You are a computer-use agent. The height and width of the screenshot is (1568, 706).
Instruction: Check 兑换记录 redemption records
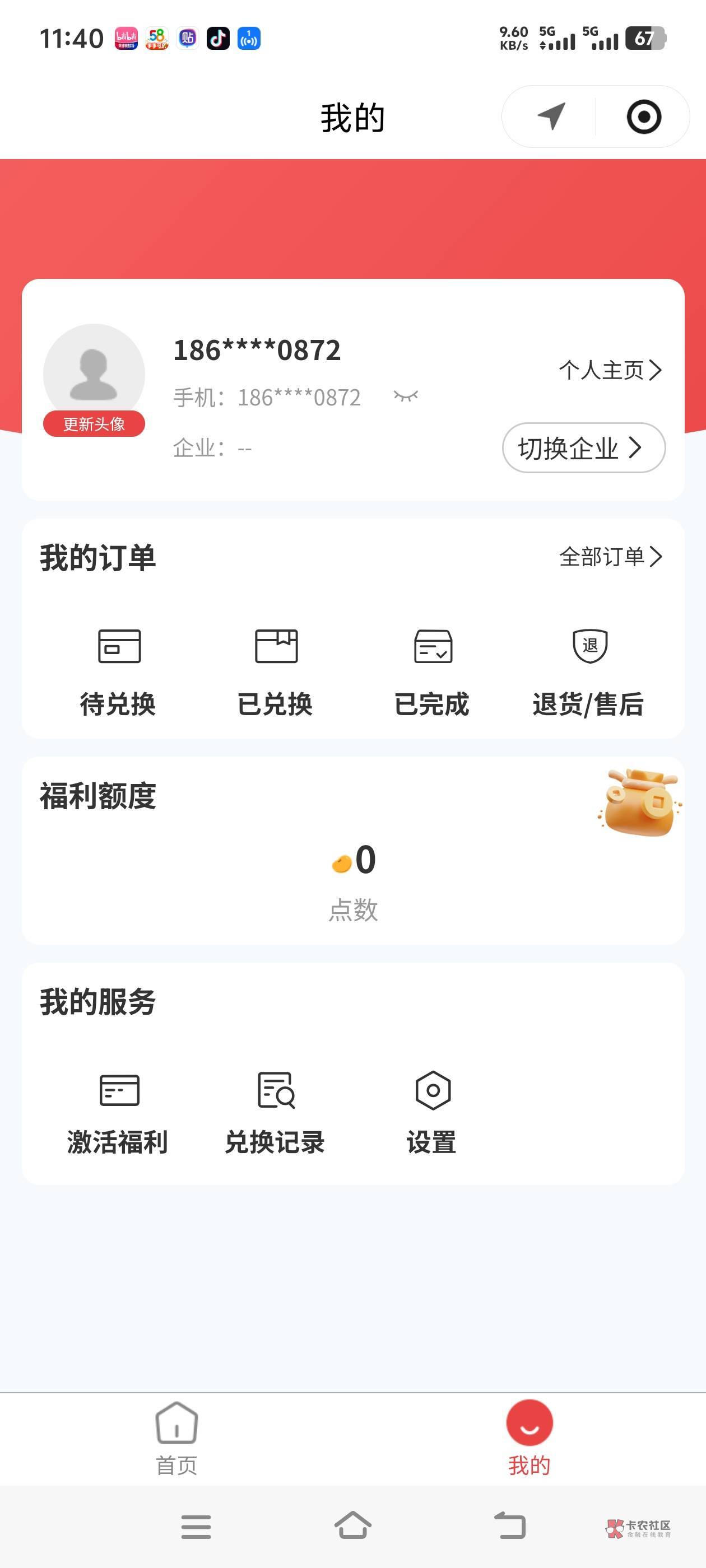point(275,1113)
